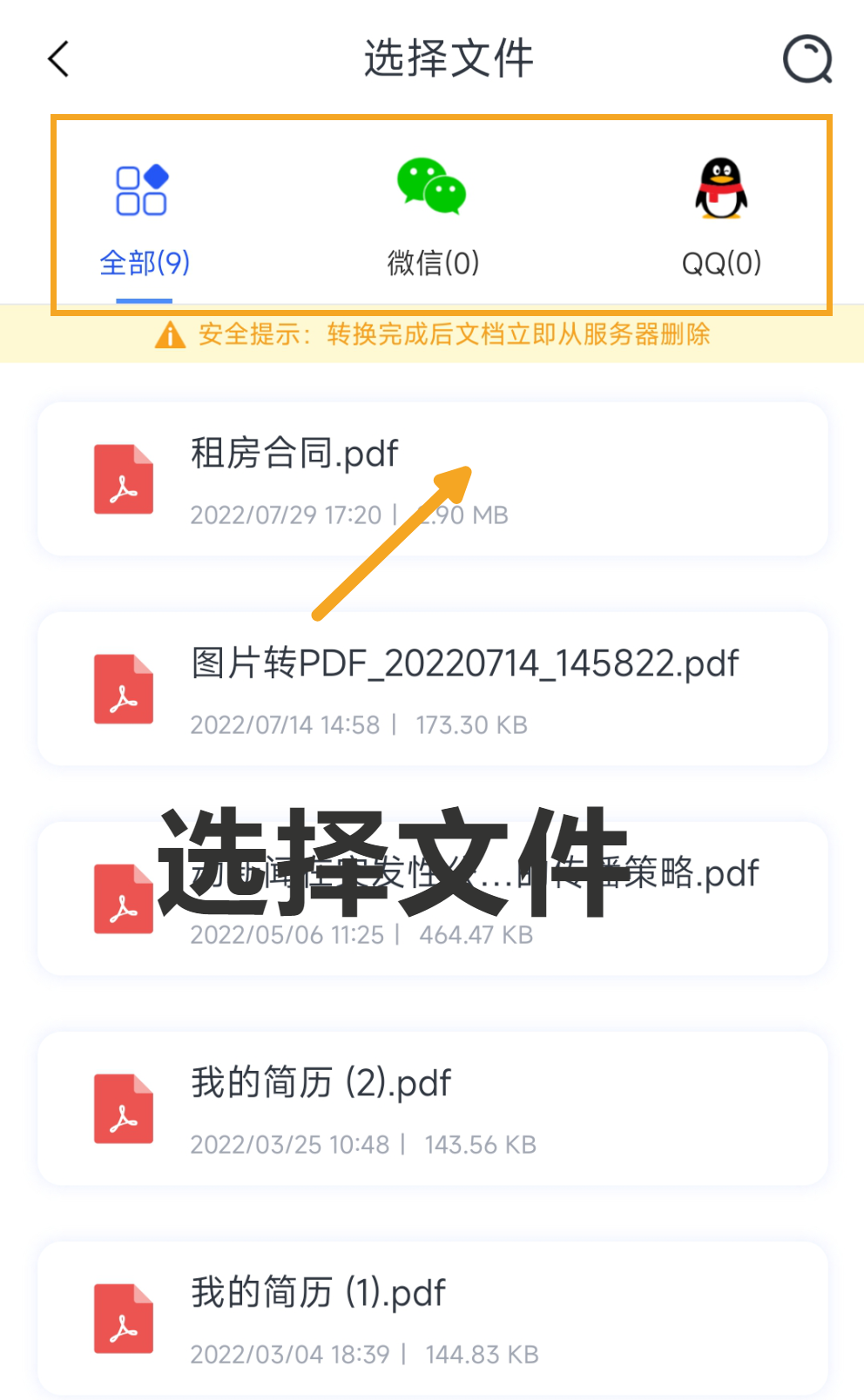Open the search icon in the top bar

click(x=807, y=59)
